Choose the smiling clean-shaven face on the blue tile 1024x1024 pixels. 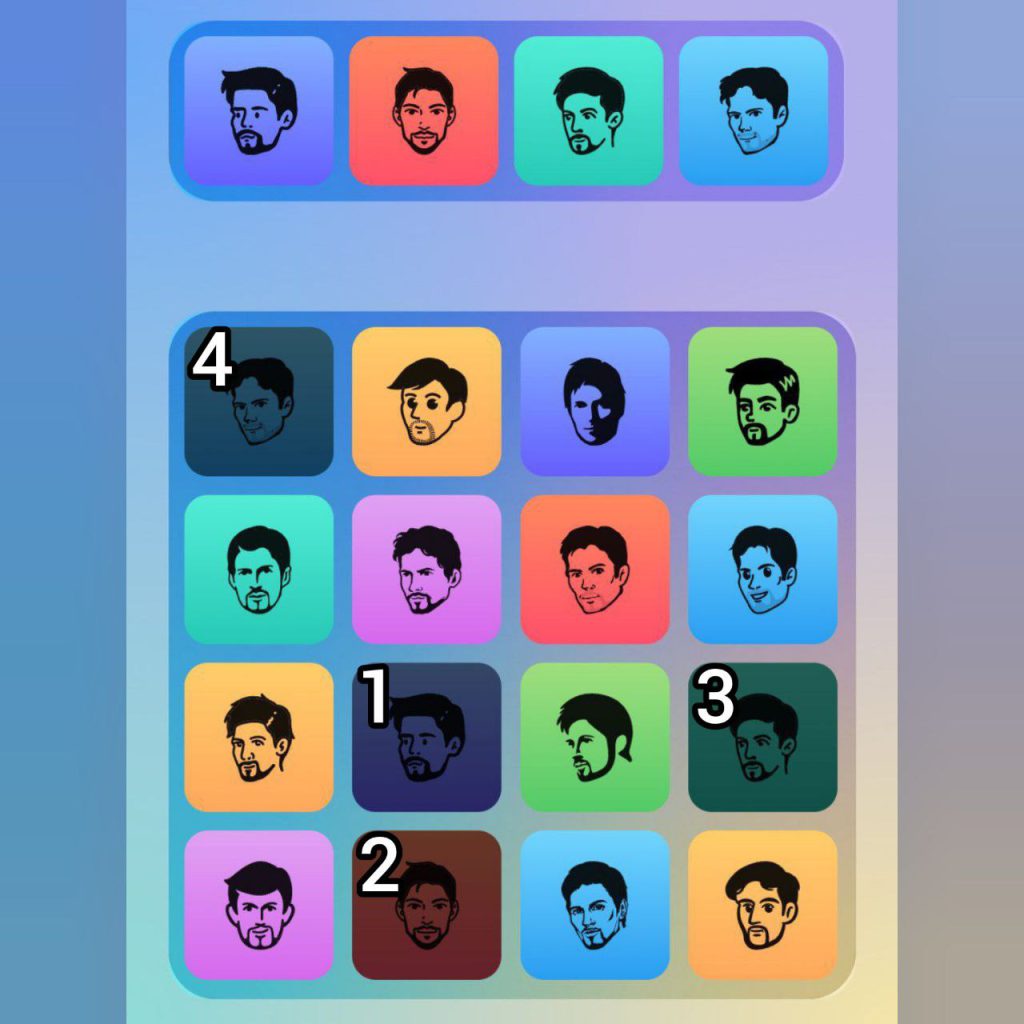pos(763,569)
